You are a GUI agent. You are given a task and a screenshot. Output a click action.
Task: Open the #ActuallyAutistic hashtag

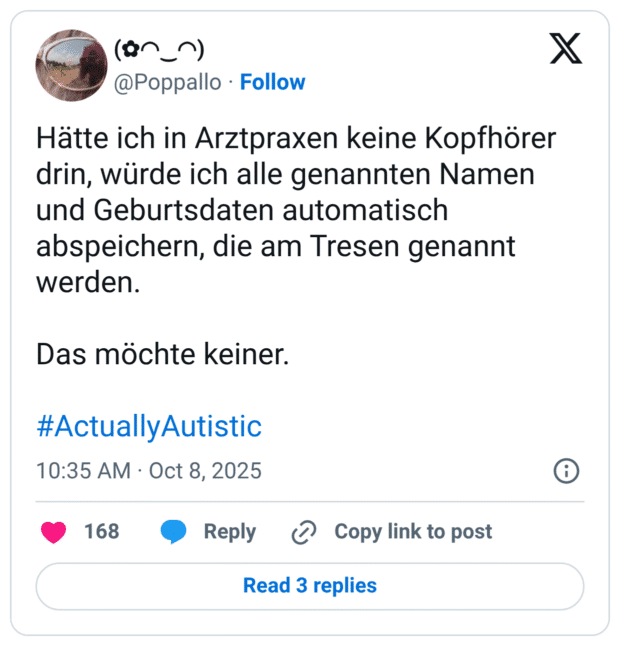coord(148,427)
